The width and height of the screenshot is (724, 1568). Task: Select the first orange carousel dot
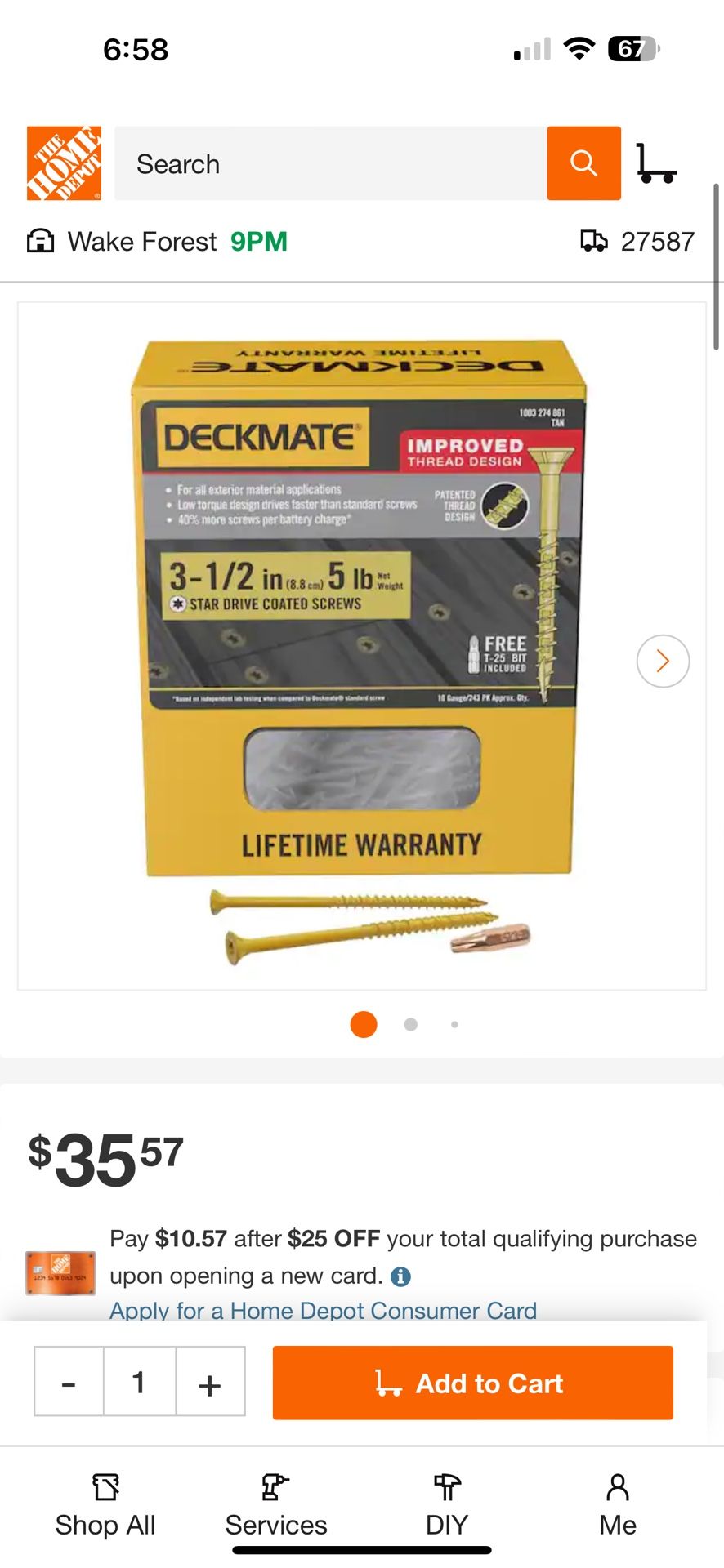tap(364, 1023)
